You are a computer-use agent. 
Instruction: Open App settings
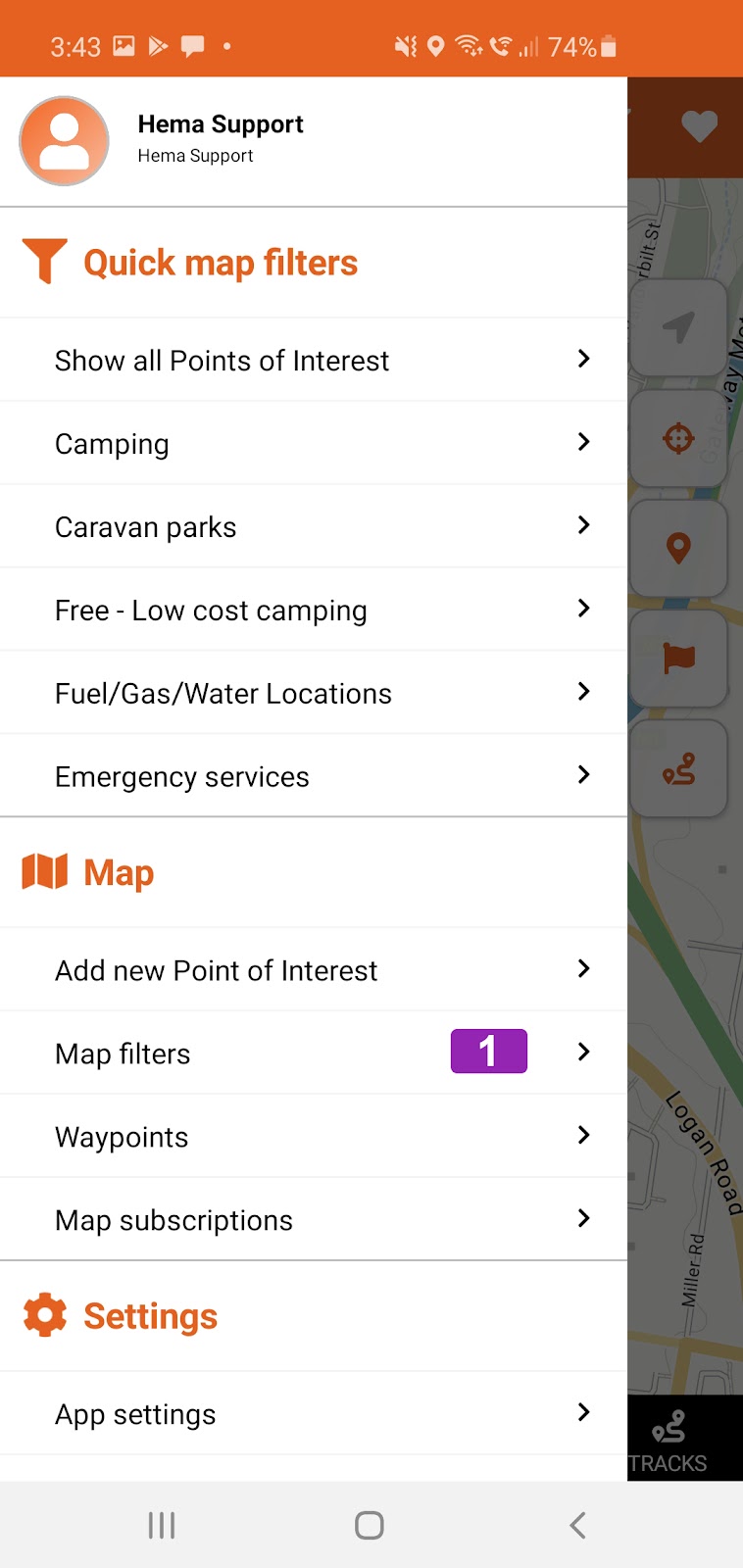coord(314,1413)
